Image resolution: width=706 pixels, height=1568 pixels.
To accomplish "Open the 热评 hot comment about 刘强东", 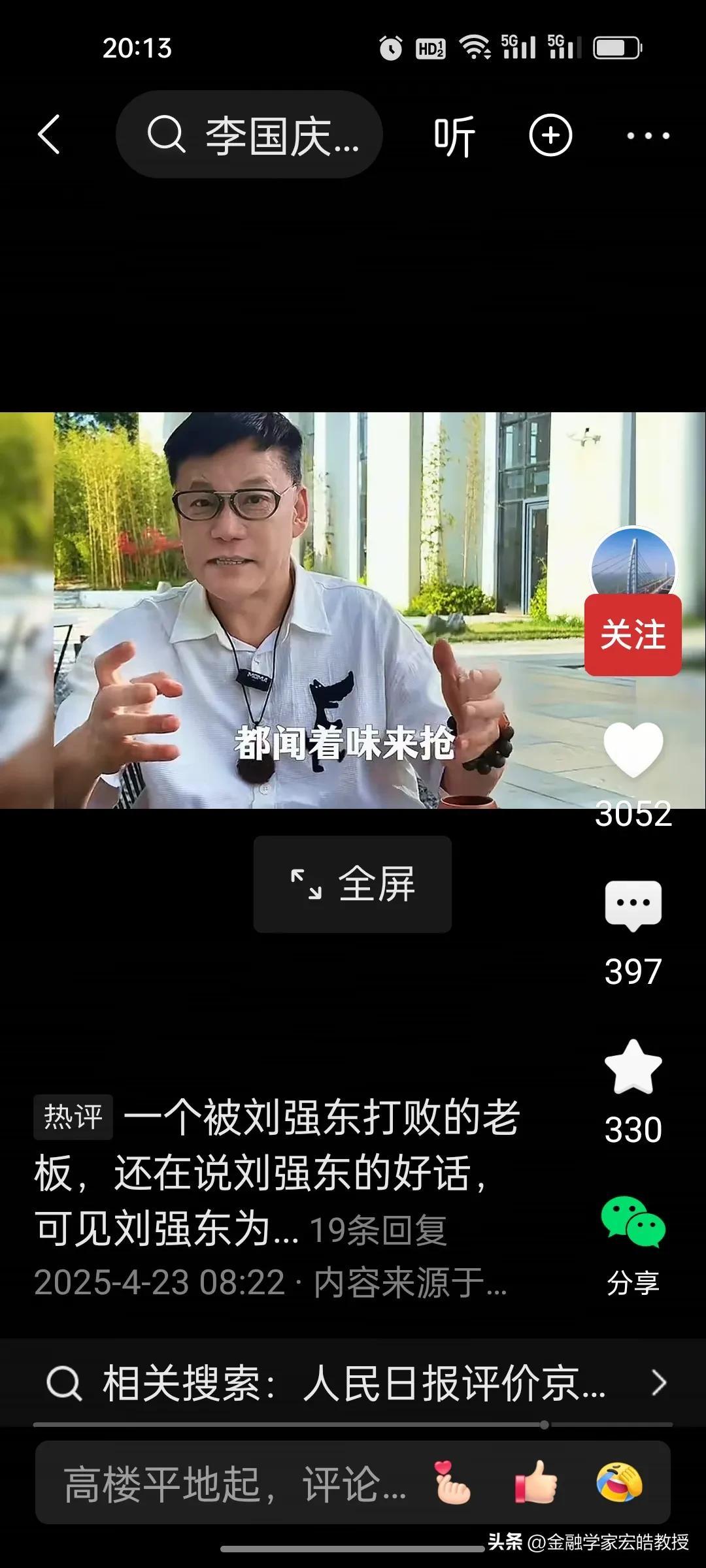I will tap(275, 1173).
